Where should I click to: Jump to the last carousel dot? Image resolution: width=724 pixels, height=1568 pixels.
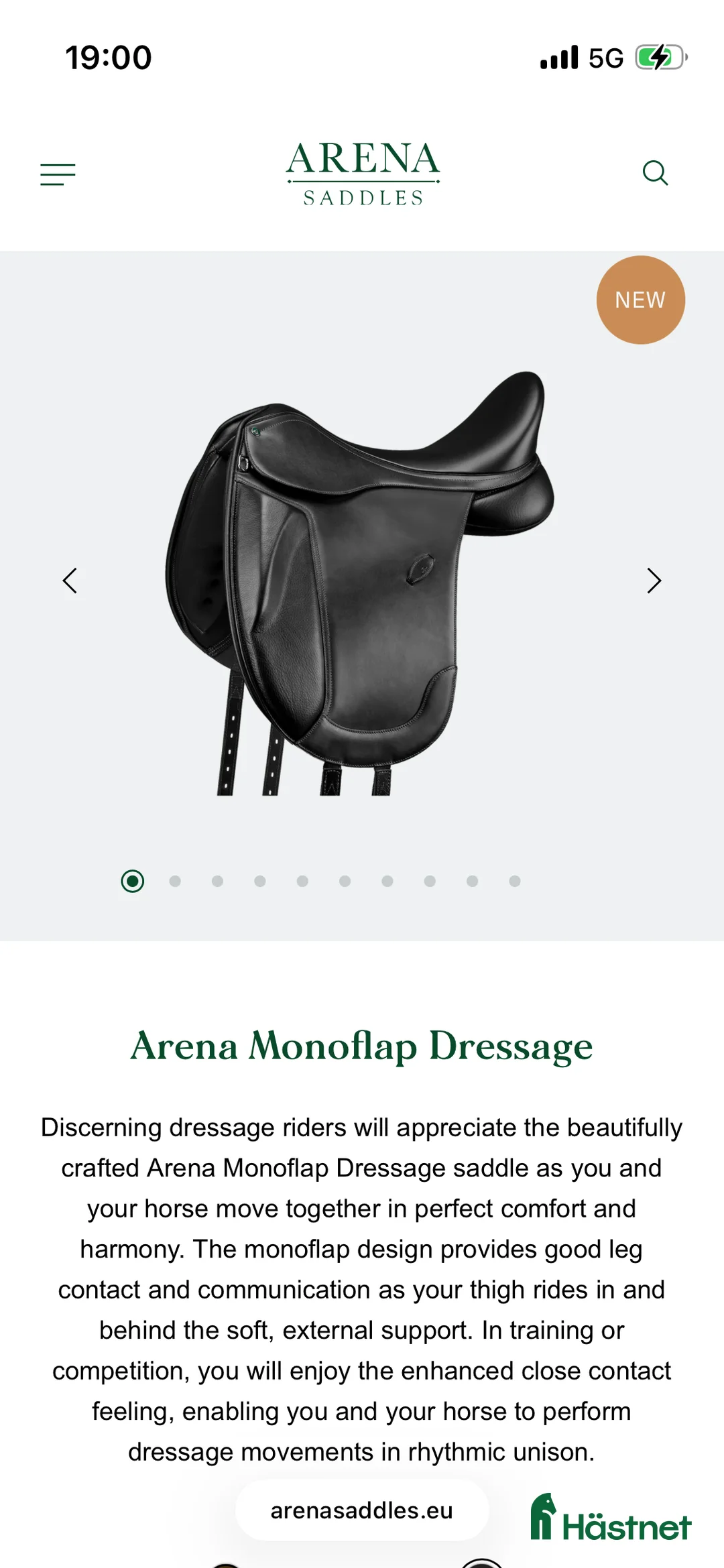pyautogui.click(x=515, y=881)
